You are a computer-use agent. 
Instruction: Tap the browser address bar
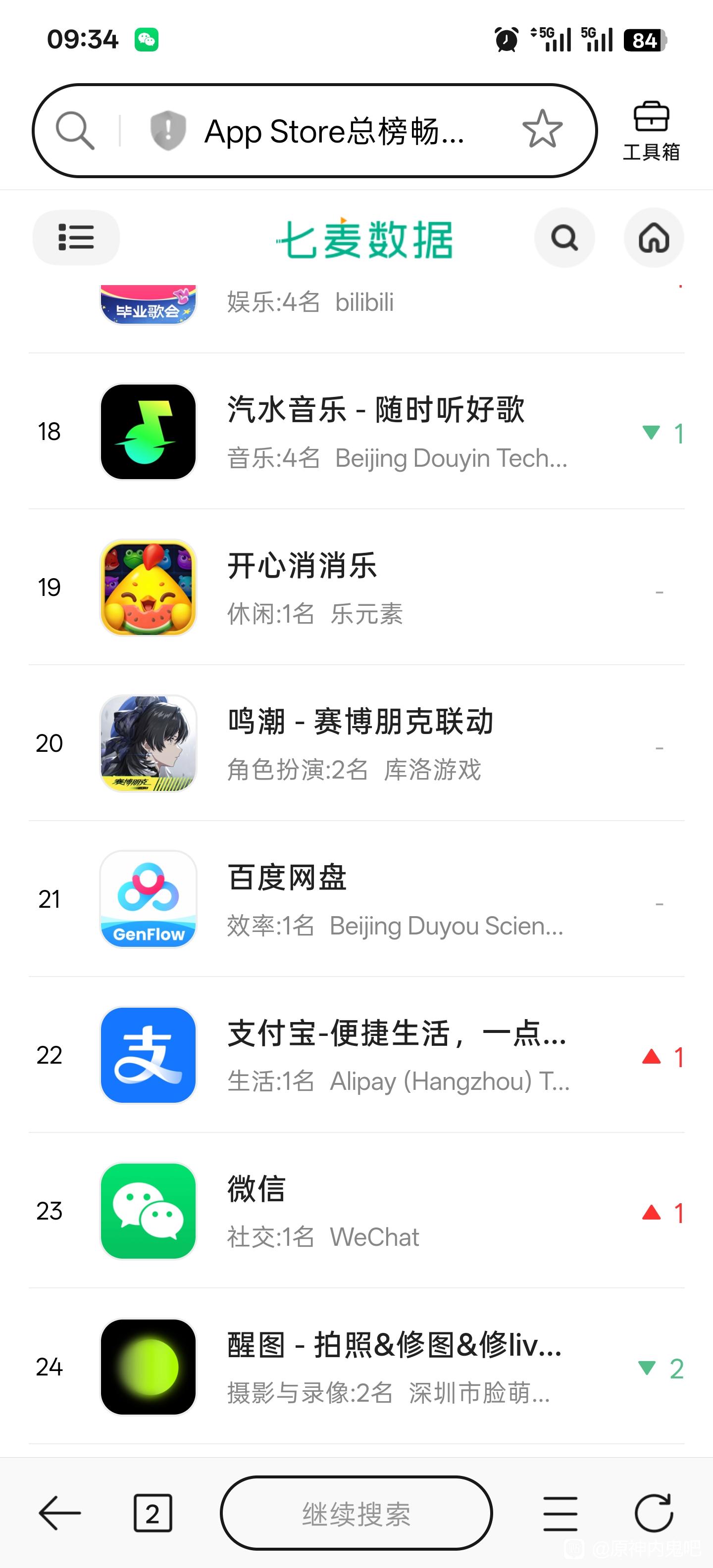click(x=314, y=131)
